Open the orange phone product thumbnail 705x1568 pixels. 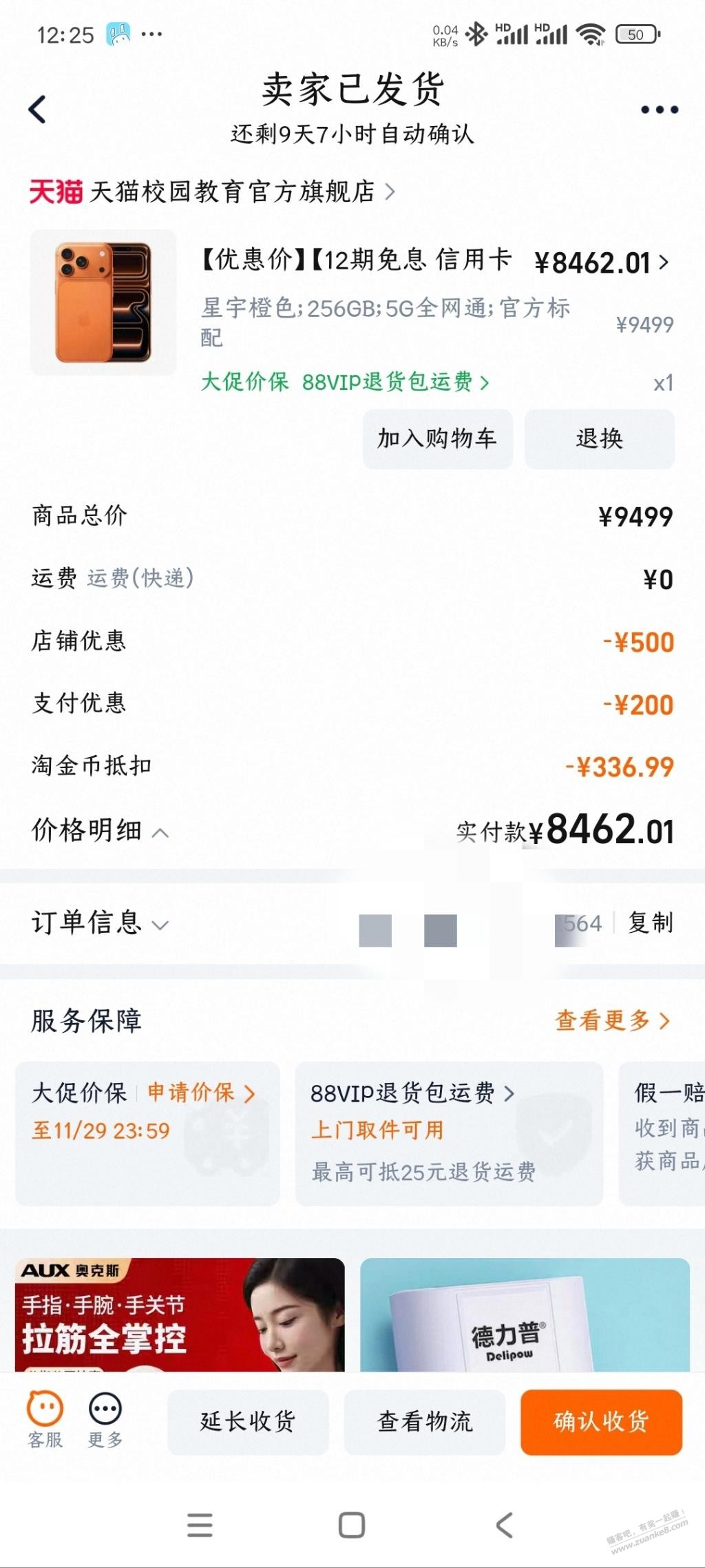(x=103, y=302)
